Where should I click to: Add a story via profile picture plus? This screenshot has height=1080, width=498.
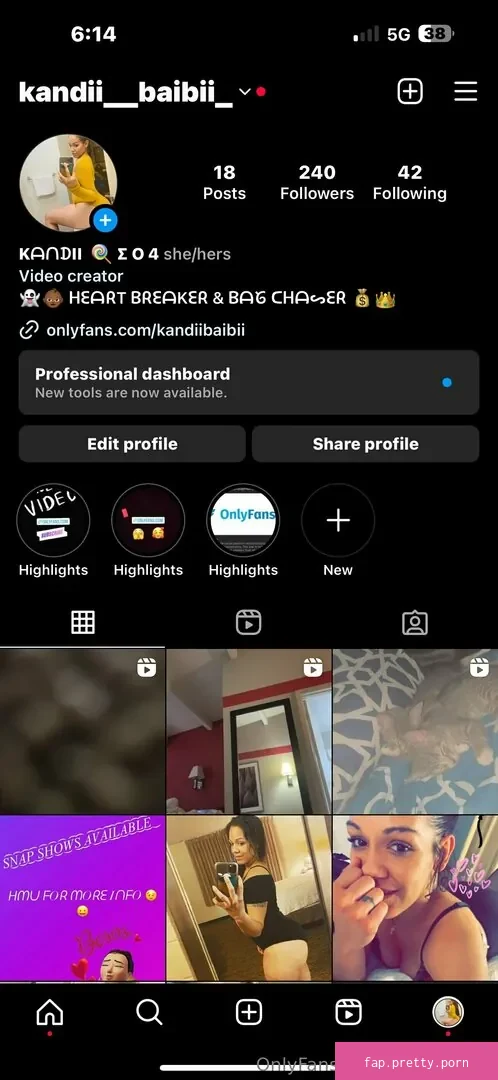pos(105,220)
